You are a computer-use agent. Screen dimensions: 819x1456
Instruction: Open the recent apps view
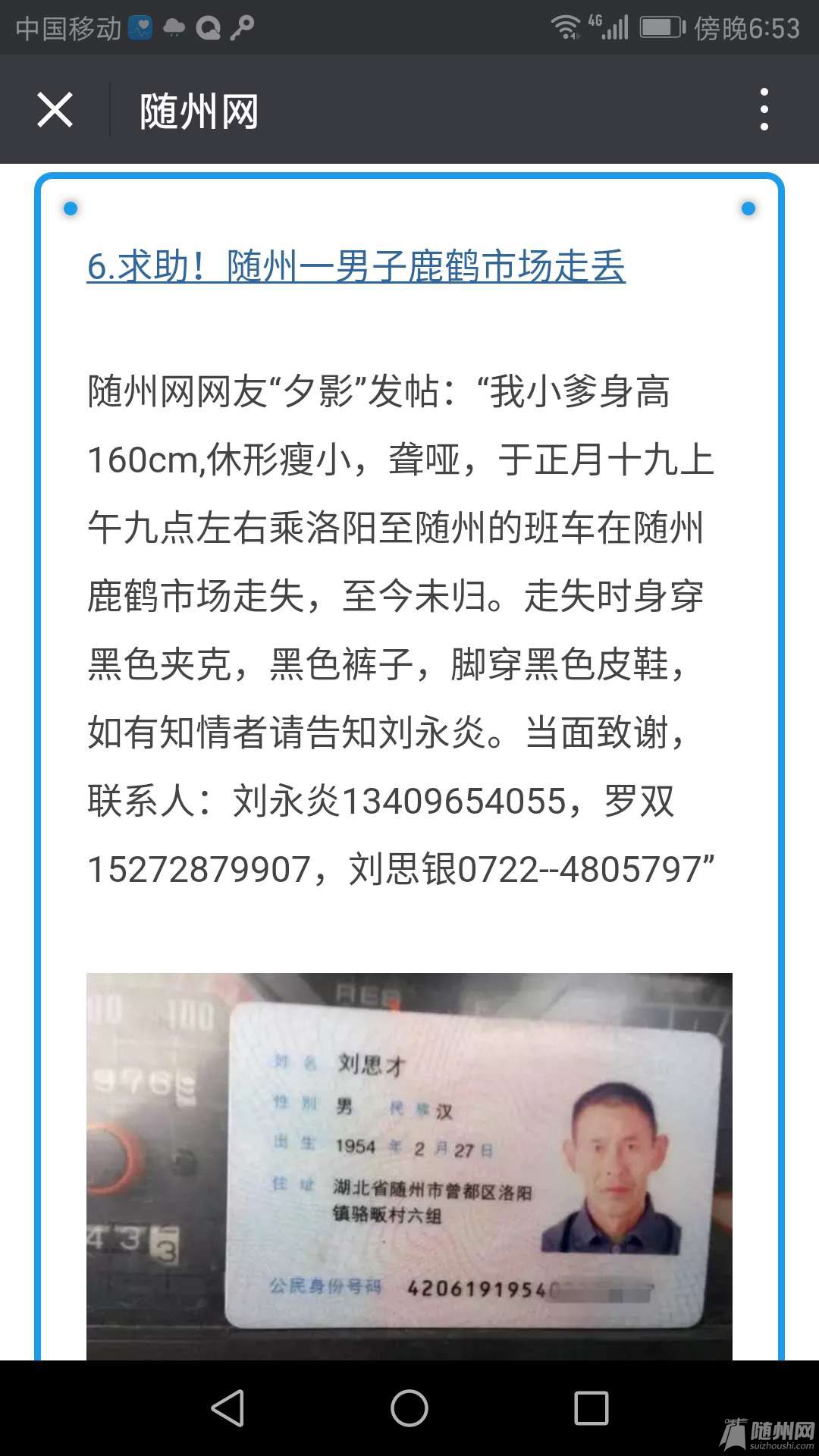click(591, 1408)
